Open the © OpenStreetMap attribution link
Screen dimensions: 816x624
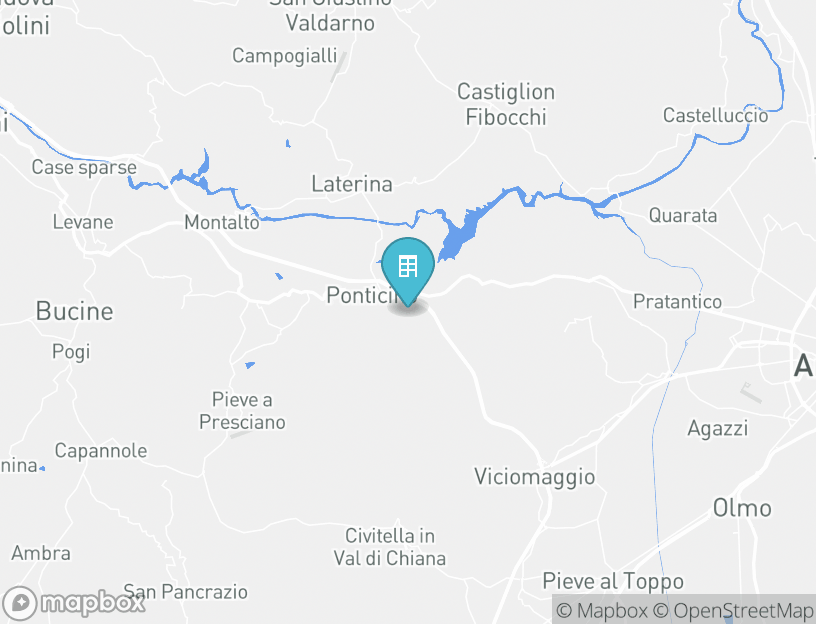733,610
